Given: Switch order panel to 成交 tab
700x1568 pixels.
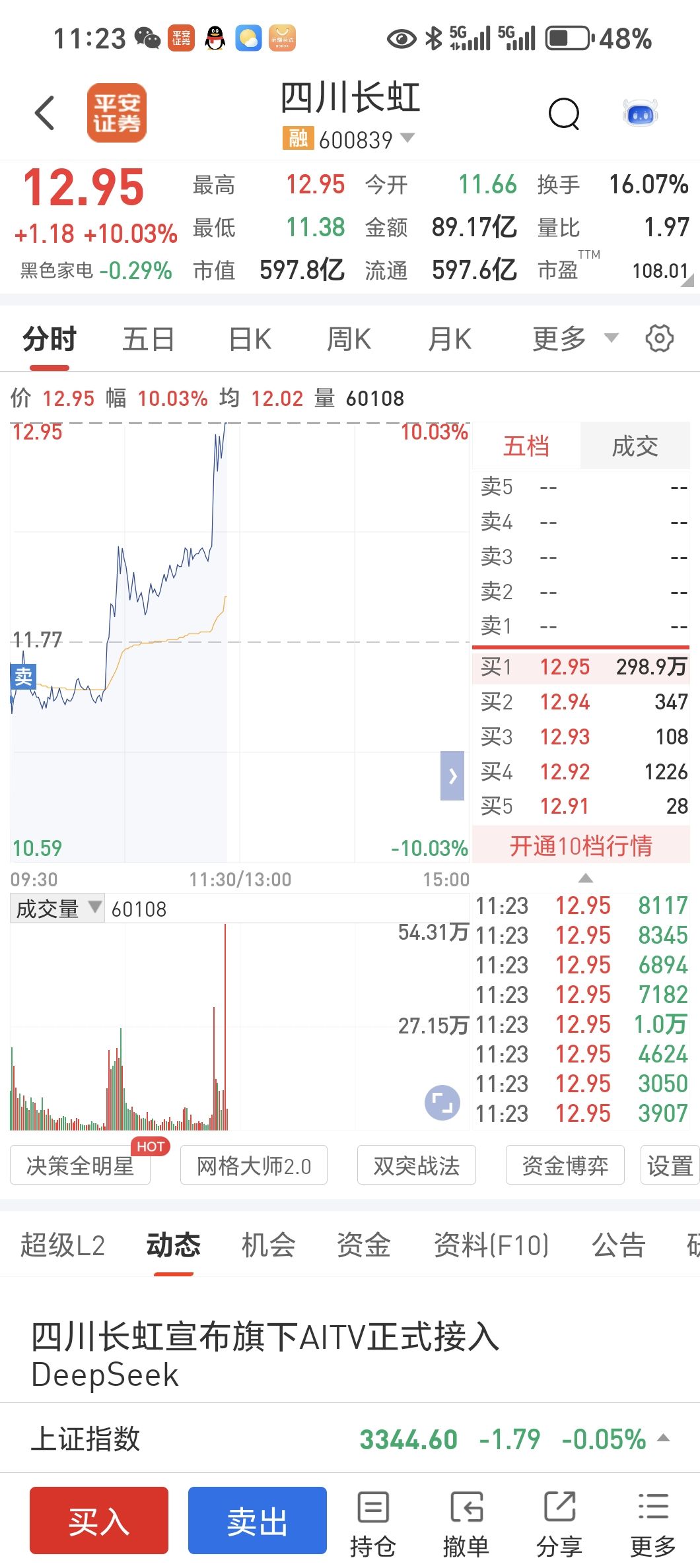Looking at the screenshot, I should point(635,446).
